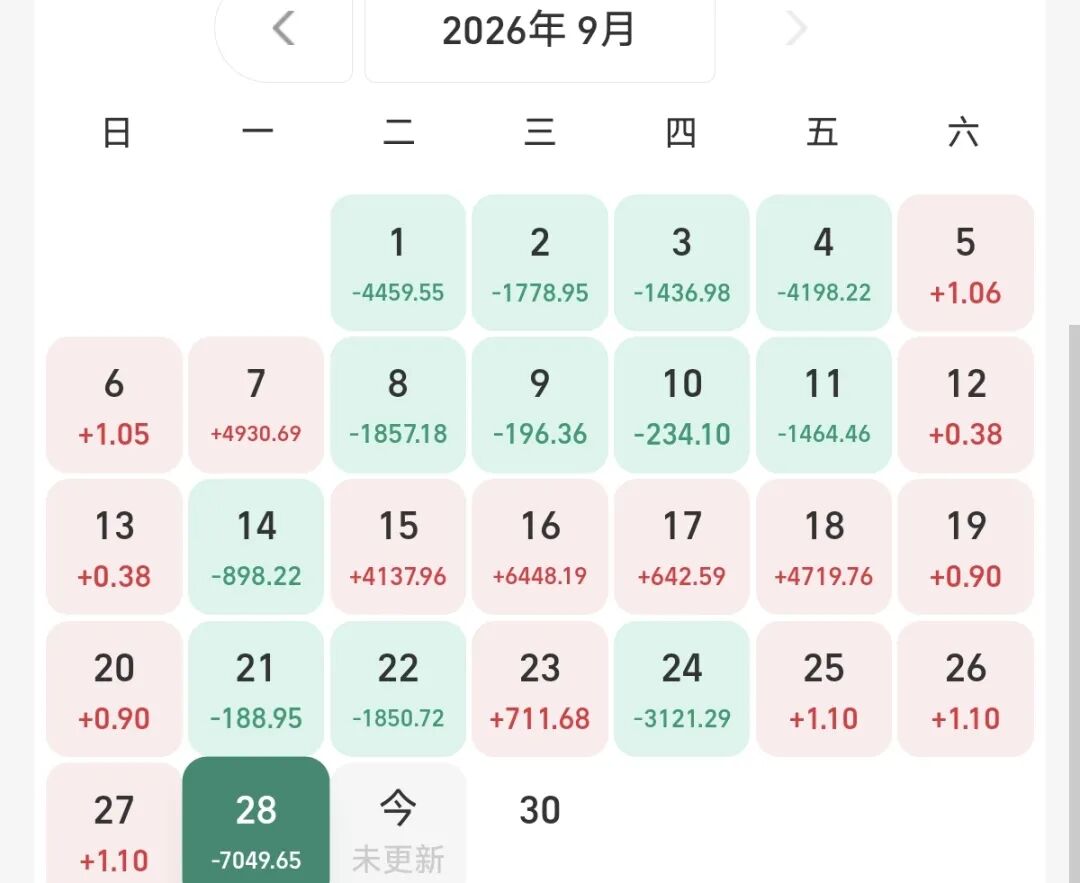Select day 18 showing +4719.76
Image resolution: width=1080 pixels, height=883 pixels.
pyautogui.click(x=824, y=546)
